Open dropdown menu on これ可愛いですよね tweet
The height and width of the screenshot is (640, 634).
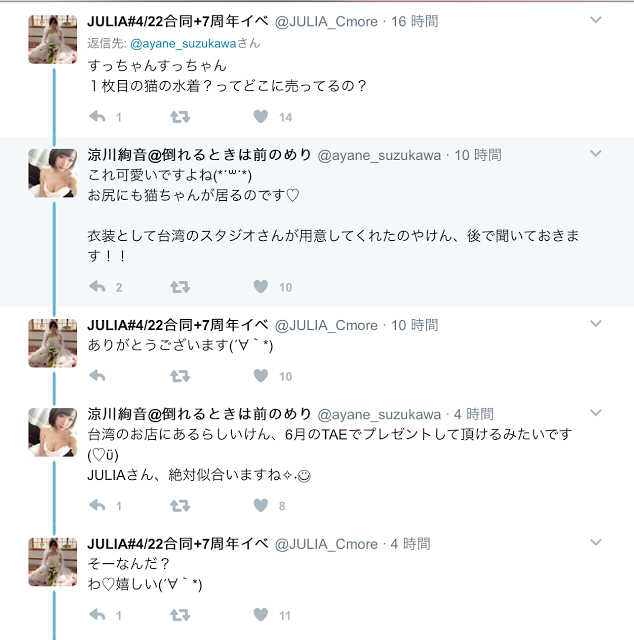pyautogui.click(x=596, y=154)
